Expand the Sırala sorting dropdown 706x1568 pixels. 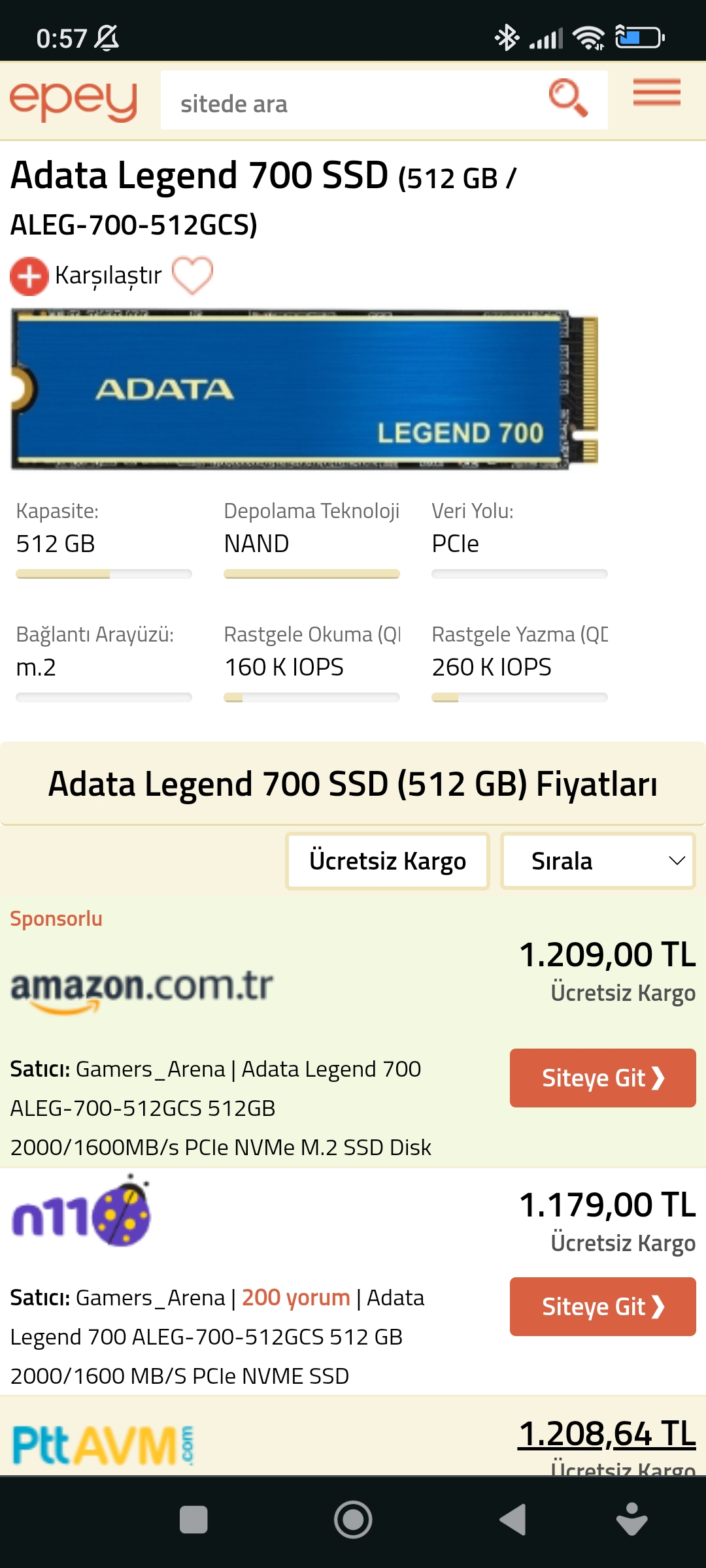point(597,861)
